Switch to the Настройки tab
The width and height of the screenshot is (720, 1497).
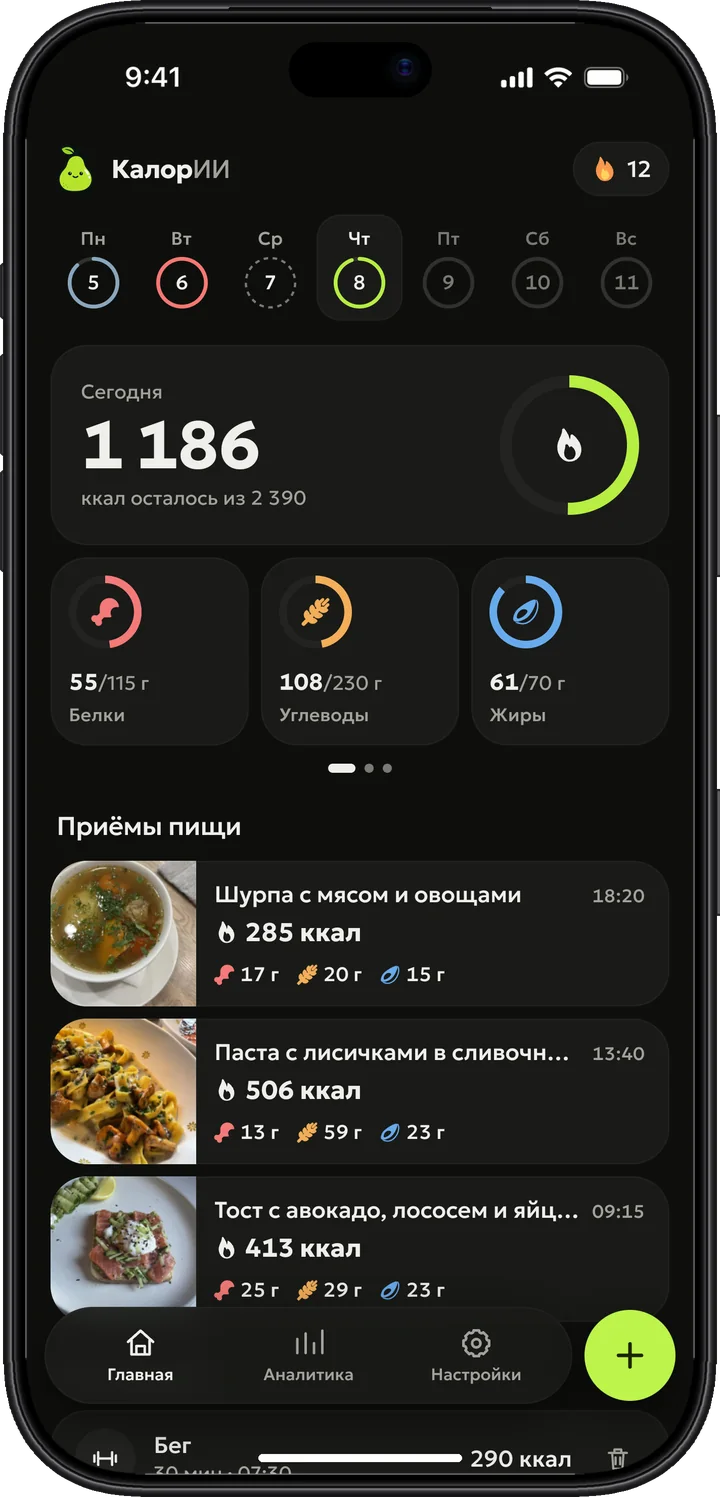click(x=476, y=1356)
